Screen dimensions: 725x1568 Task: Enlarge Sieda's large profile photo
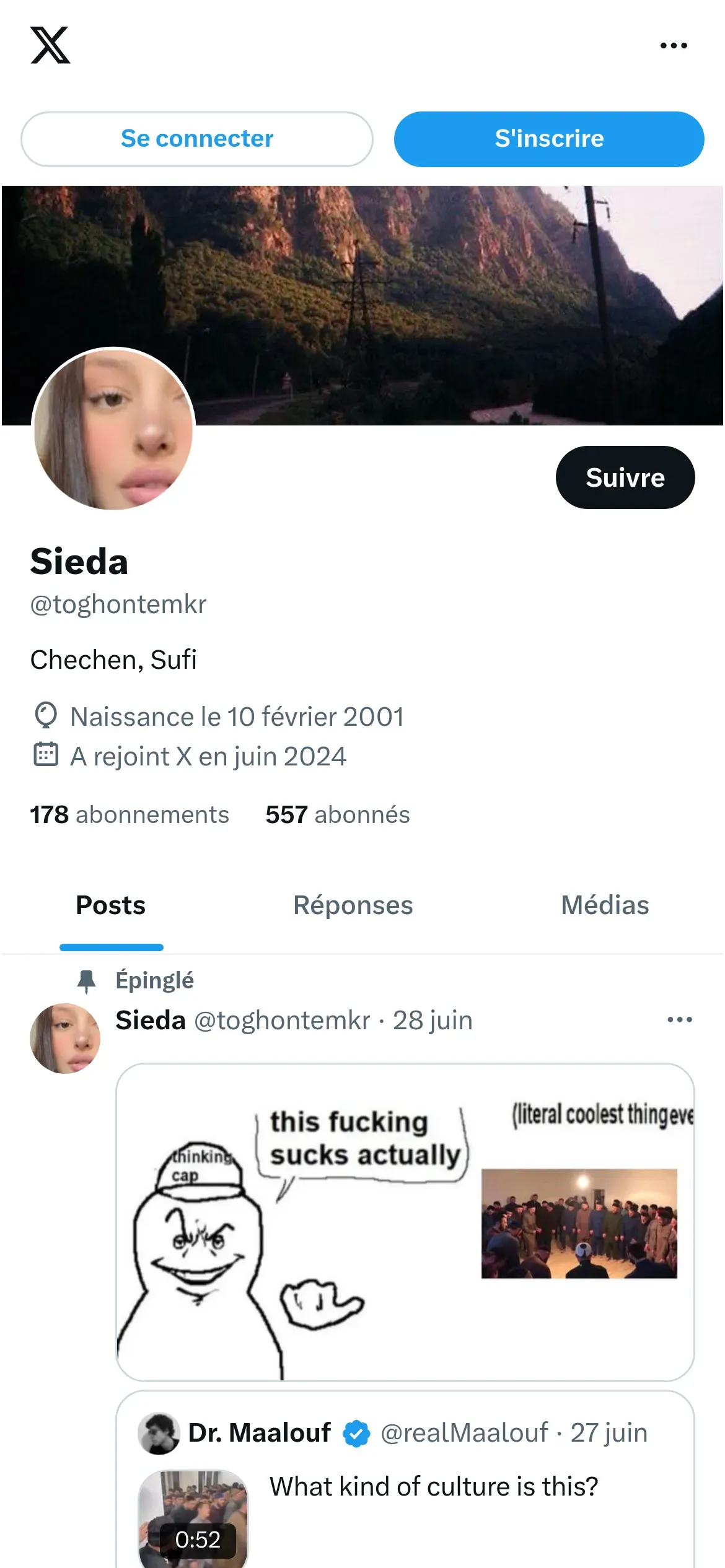pos(113,429)
